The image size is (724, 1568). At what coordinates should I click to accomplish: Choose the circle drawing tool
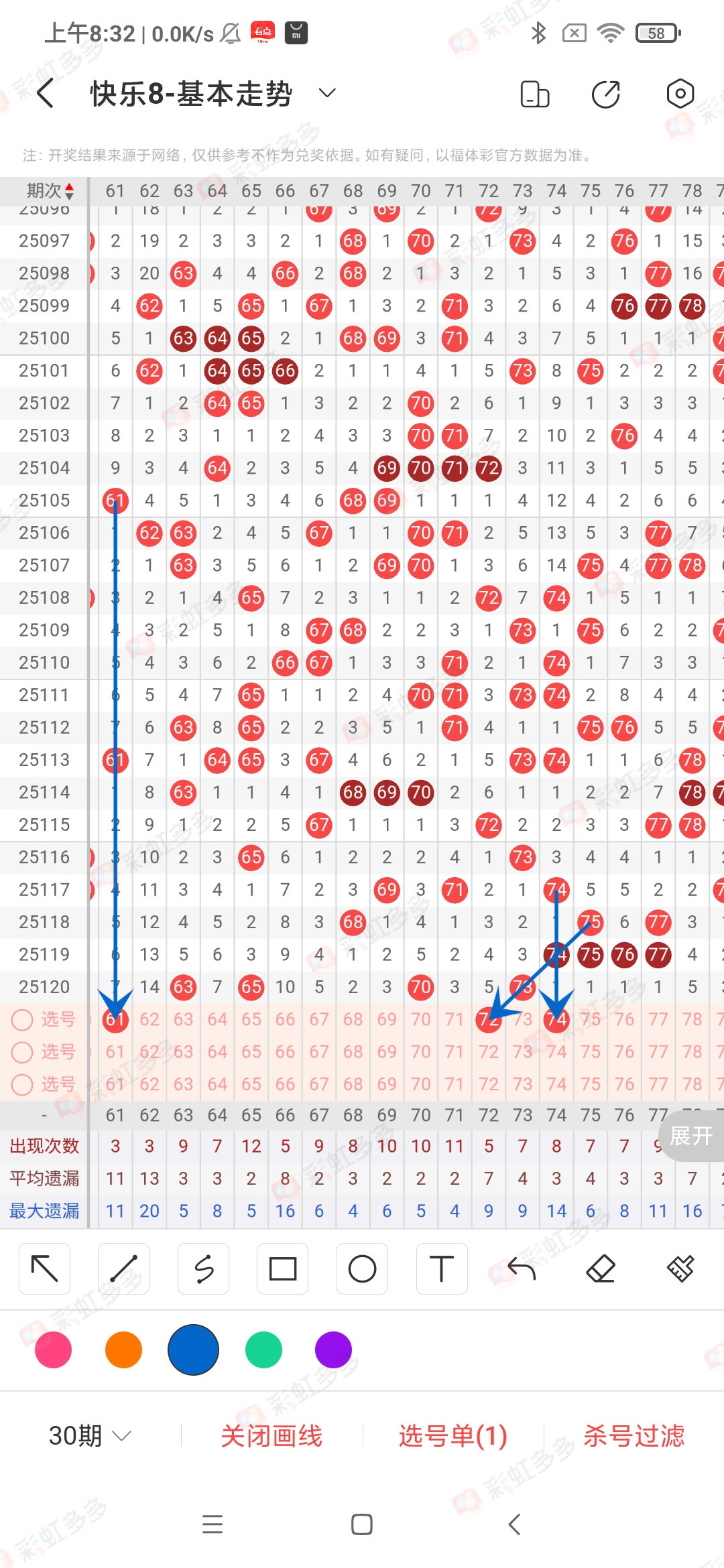(362, 1268)
